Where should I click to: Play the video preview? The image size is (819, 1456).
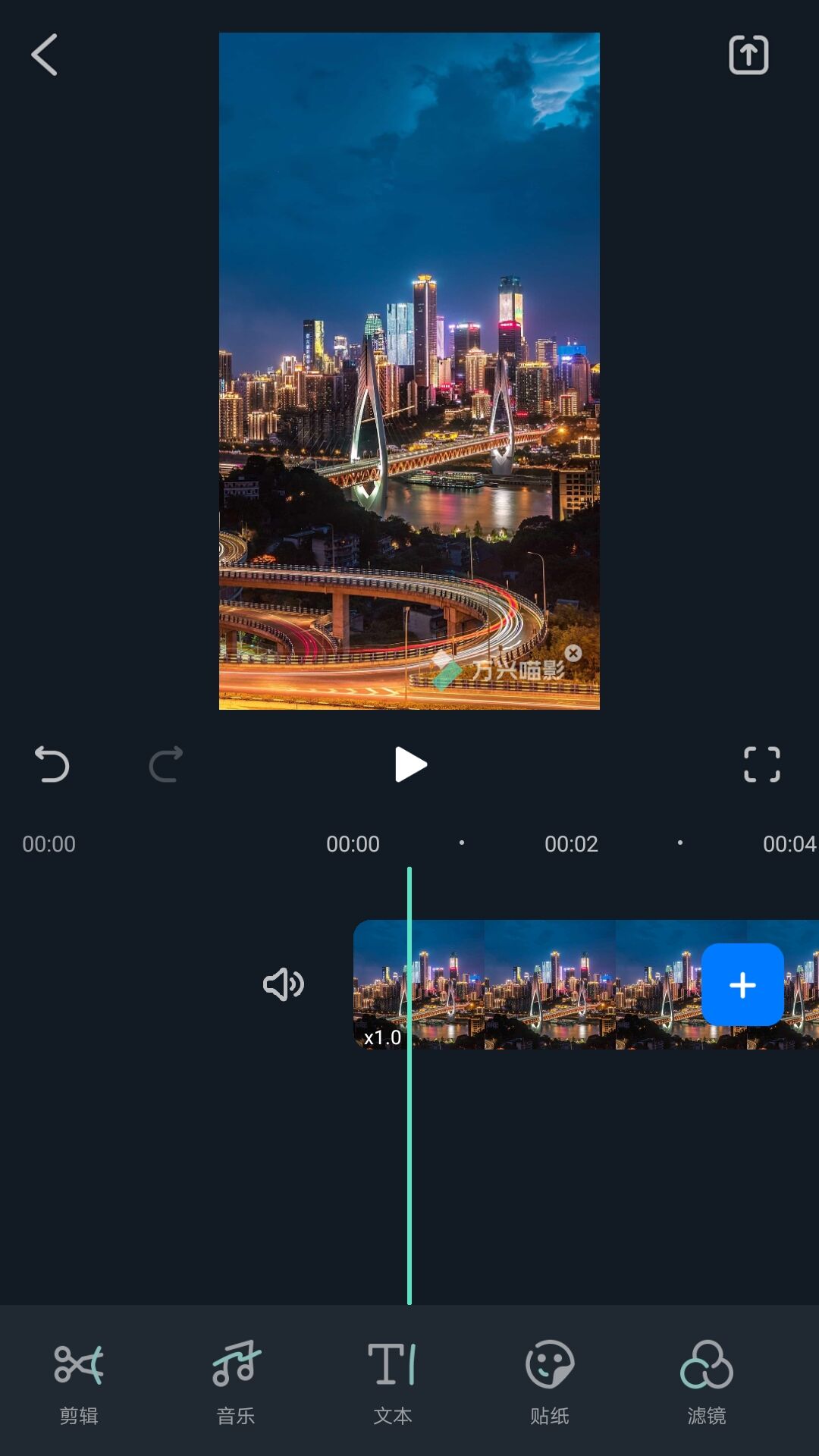[409, 764]
